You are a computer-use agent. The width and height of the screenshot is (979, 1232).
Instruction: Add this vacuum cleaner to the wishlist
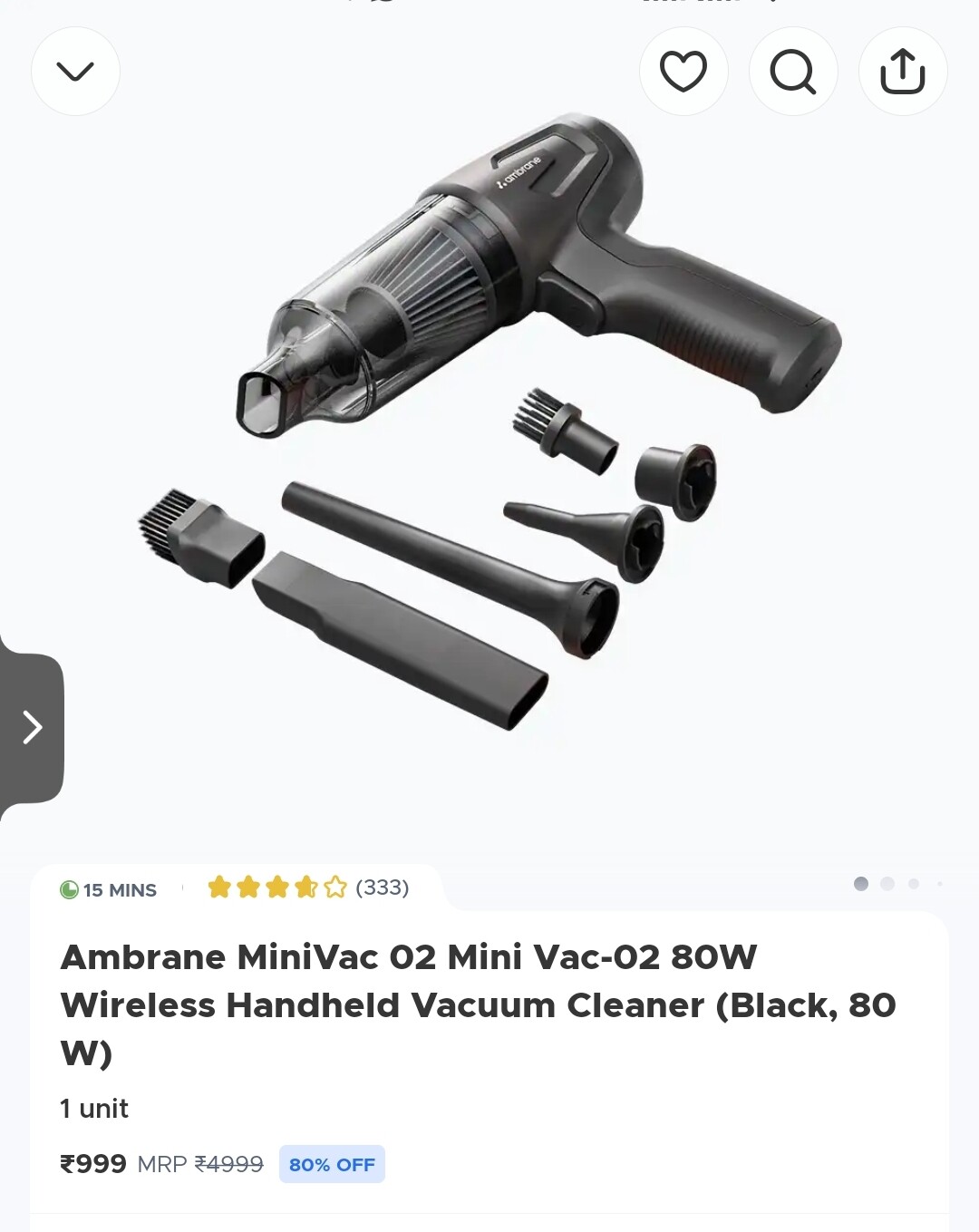pos(683,72)
